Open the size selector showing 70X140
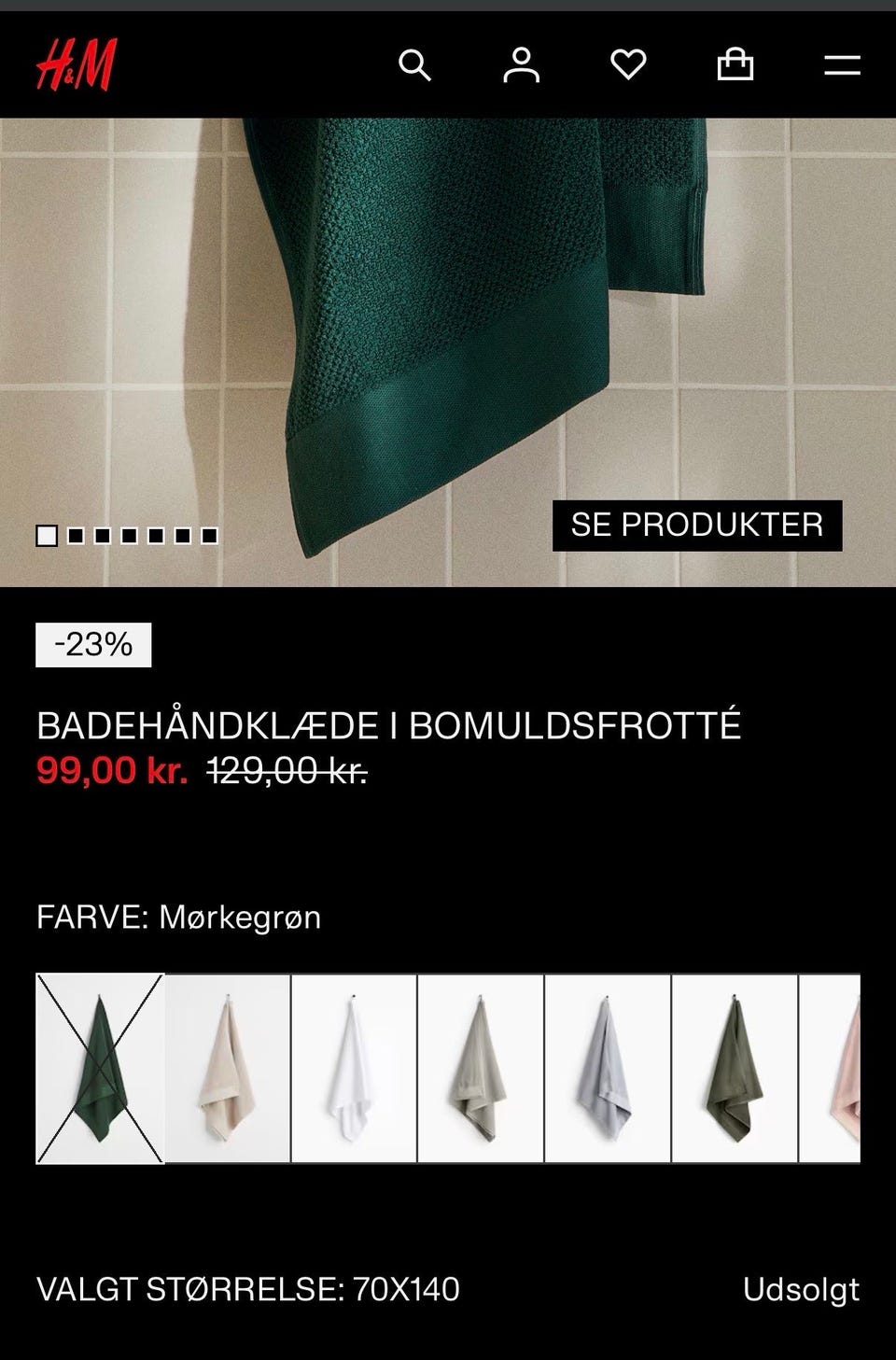 246,1291
